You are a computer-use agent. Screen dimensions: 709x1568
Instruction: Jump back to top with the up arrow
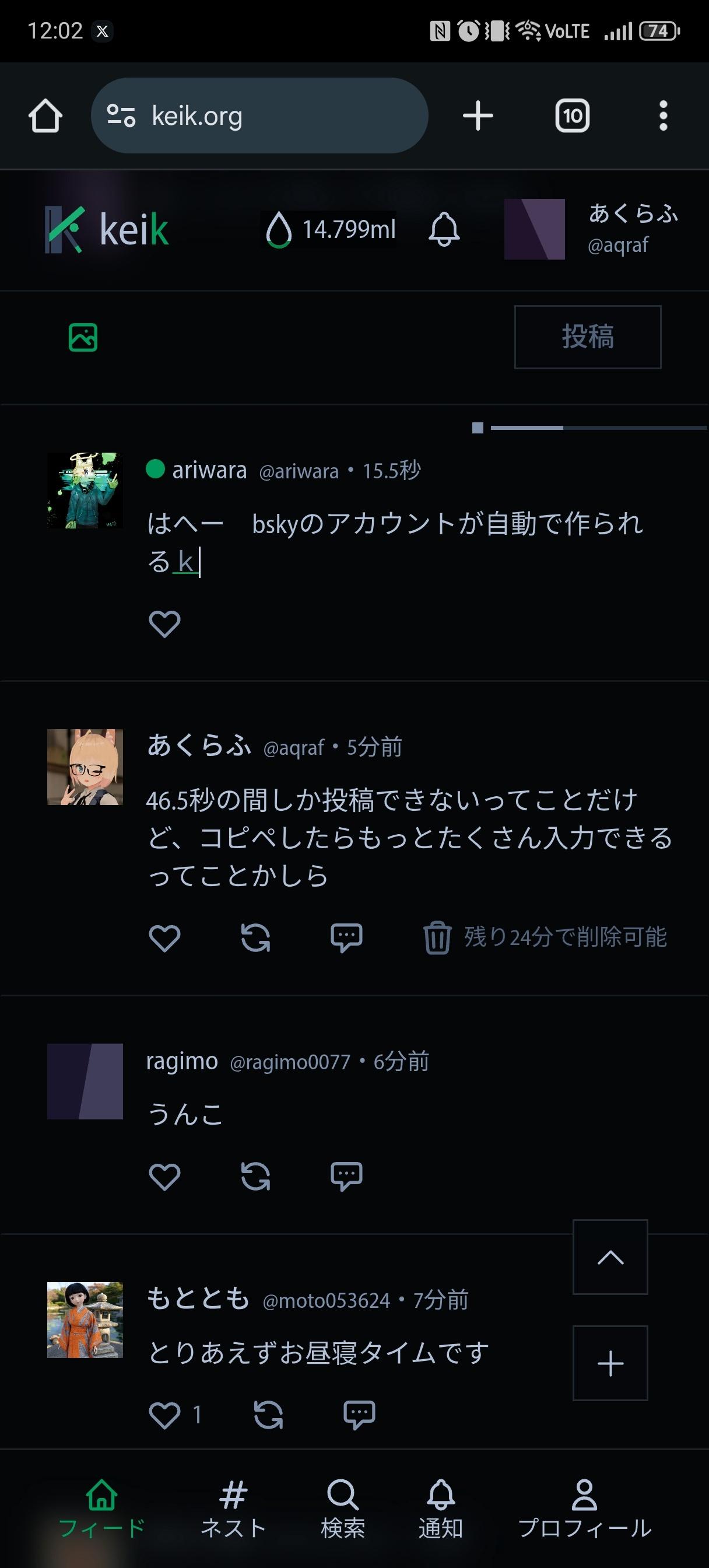610,1257
